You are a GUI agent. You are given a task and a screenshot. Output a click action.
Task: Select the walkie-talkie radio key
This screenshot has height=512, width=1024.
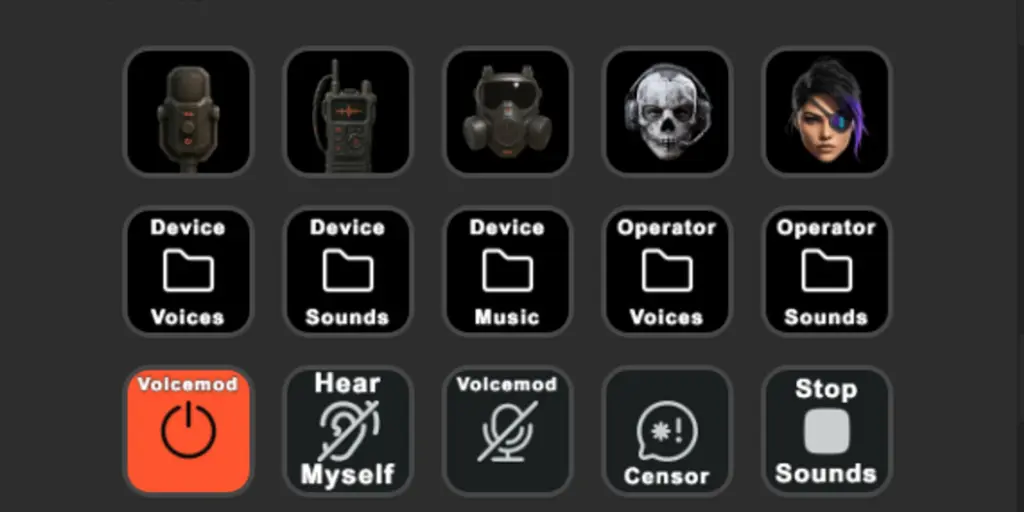click(347, 112)
